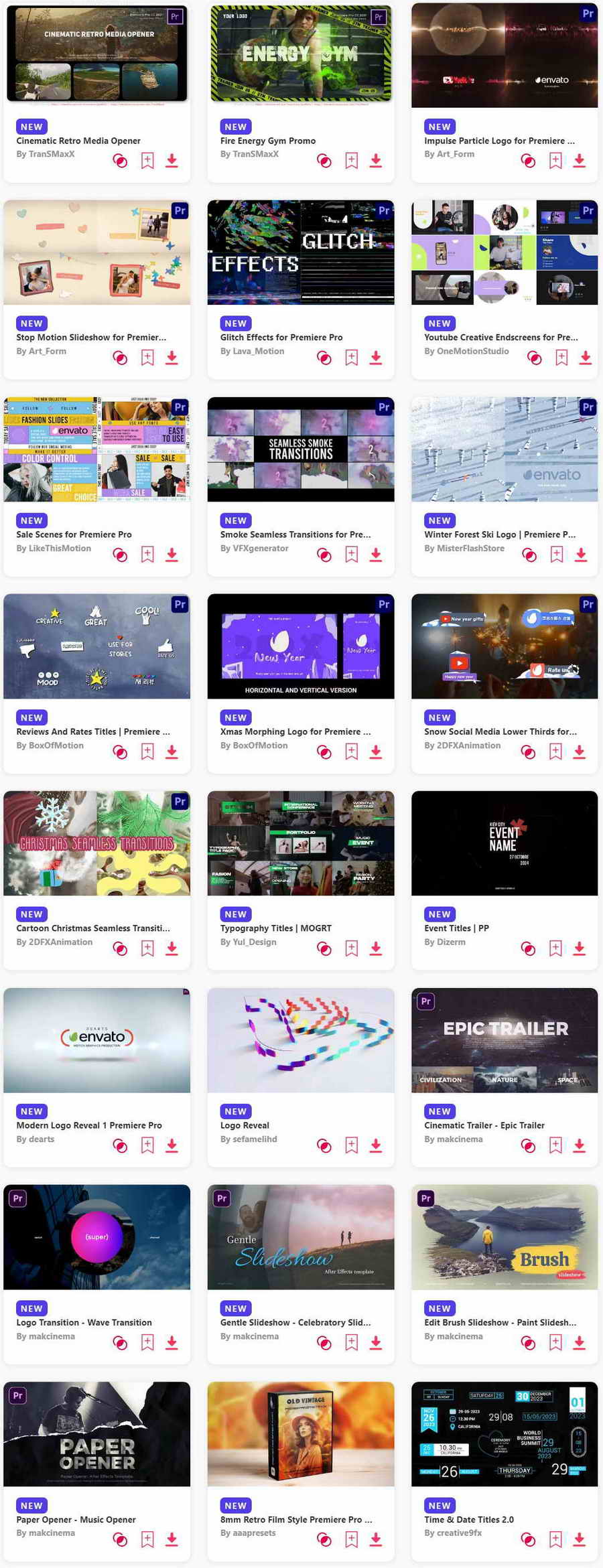603x1568 pixels.
Task: Bookmark Impulse Particle Logo template
Action: 555,161
